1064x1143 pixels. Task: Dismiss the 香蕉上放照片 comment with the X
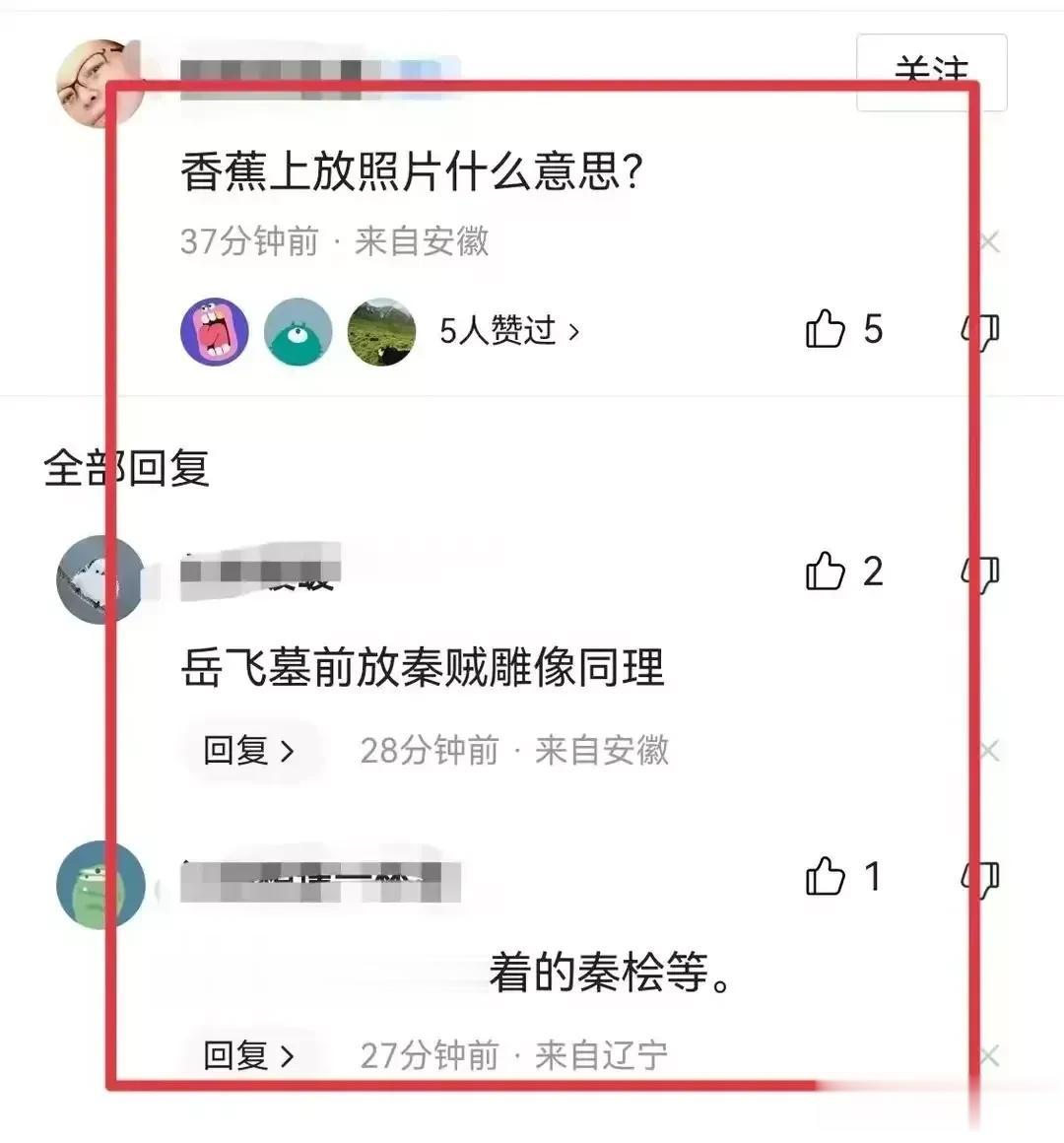pos(989,241)
